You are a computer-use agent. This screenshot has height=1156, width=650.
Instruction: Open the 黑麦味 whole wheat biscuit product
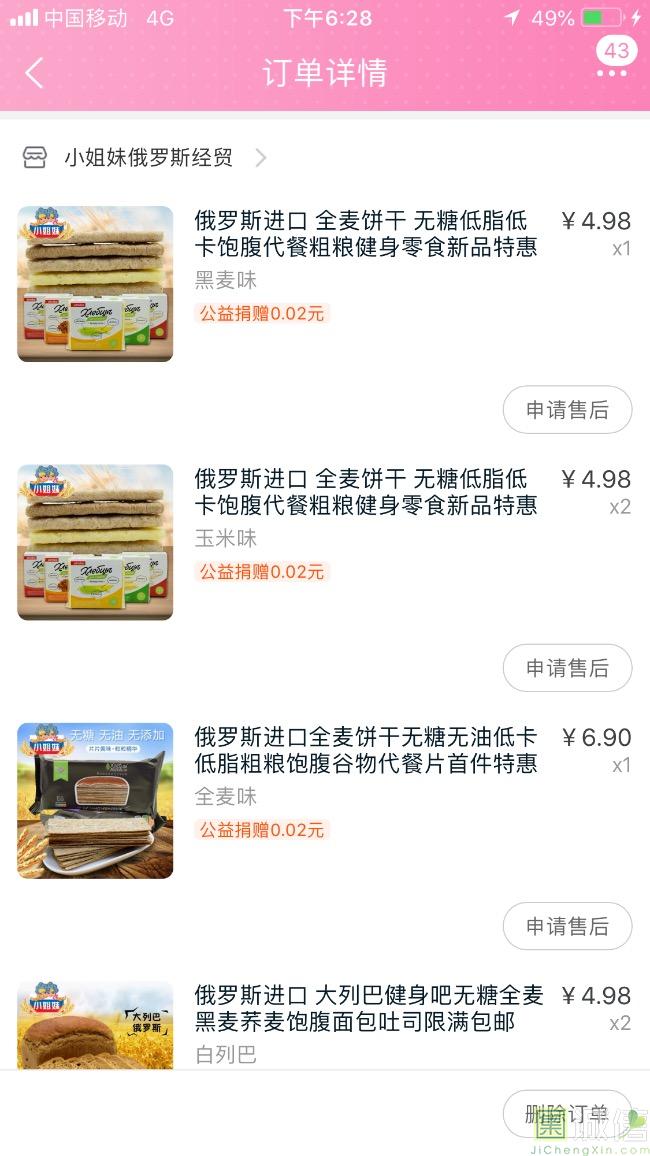coord(365,234)
